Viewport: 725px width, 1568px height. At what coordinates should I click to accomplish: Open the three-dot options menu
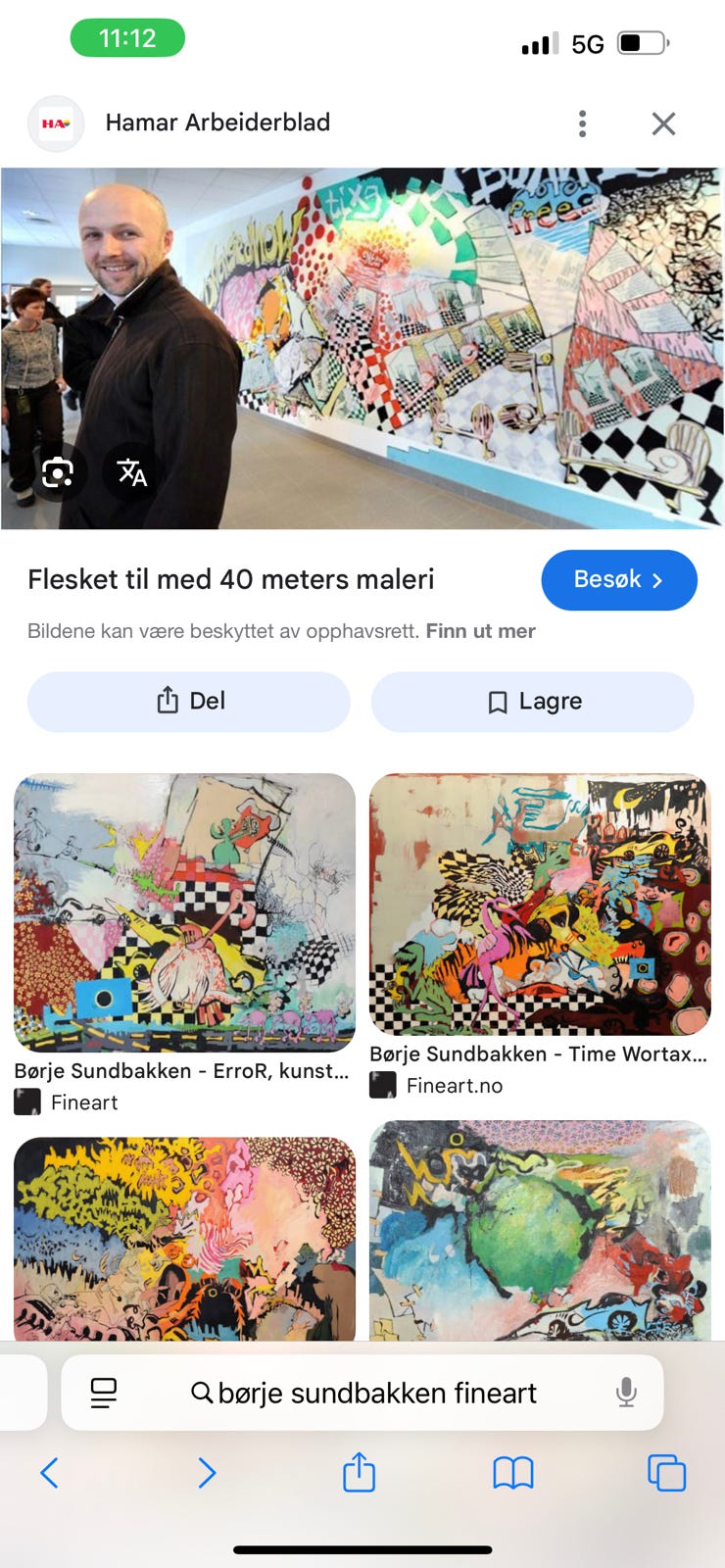pyautogui.click(x=582, y=123)
